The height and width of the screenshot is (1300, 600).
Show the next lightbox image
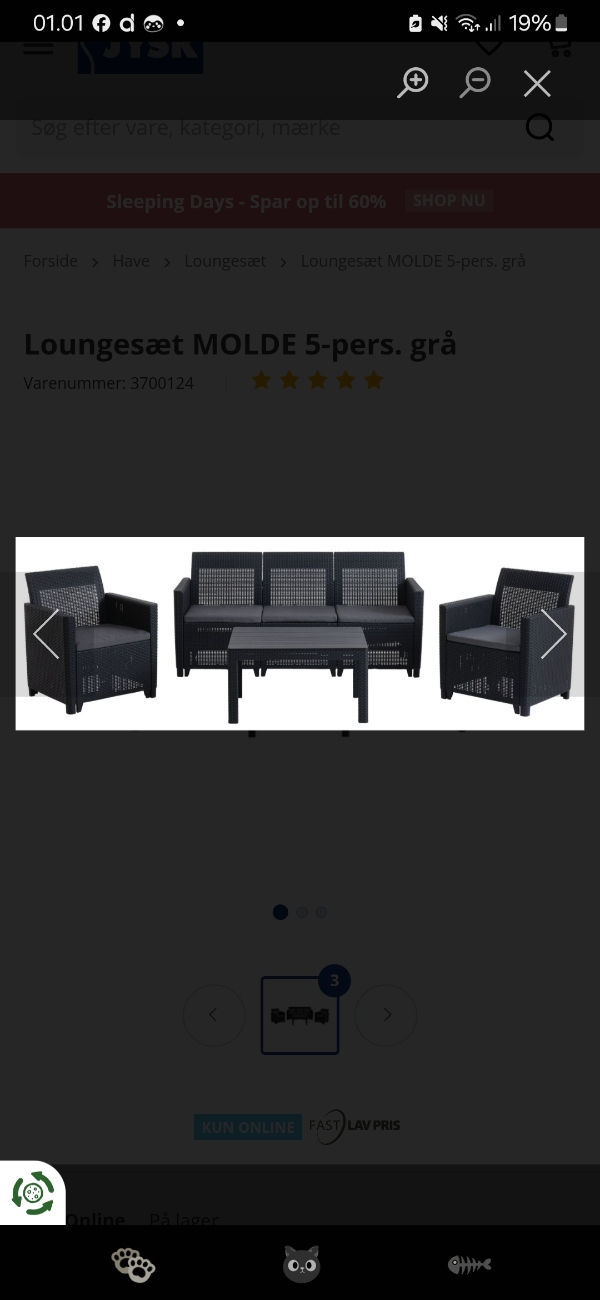(x=553, y=634)
